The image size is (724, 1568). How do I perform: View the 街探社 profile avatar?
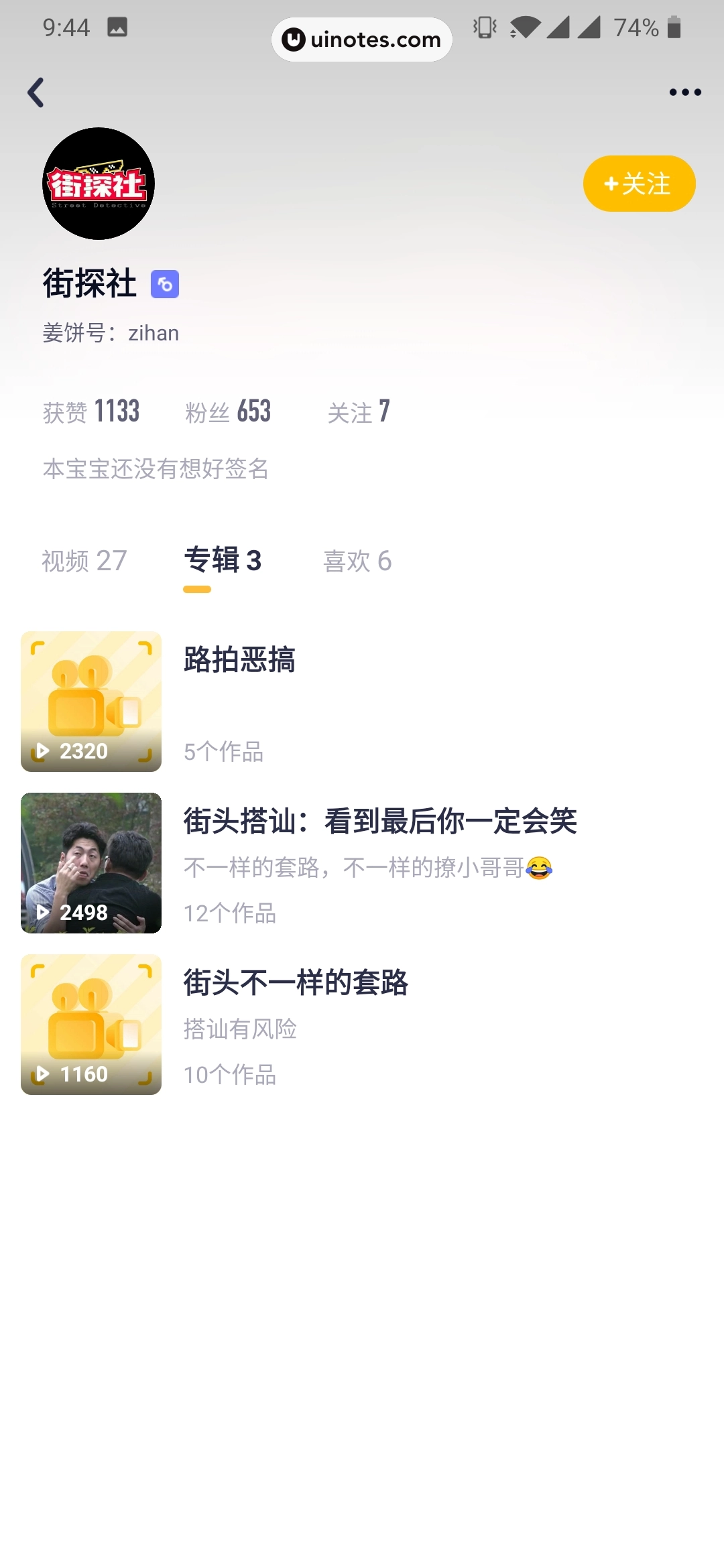(99, 184)
